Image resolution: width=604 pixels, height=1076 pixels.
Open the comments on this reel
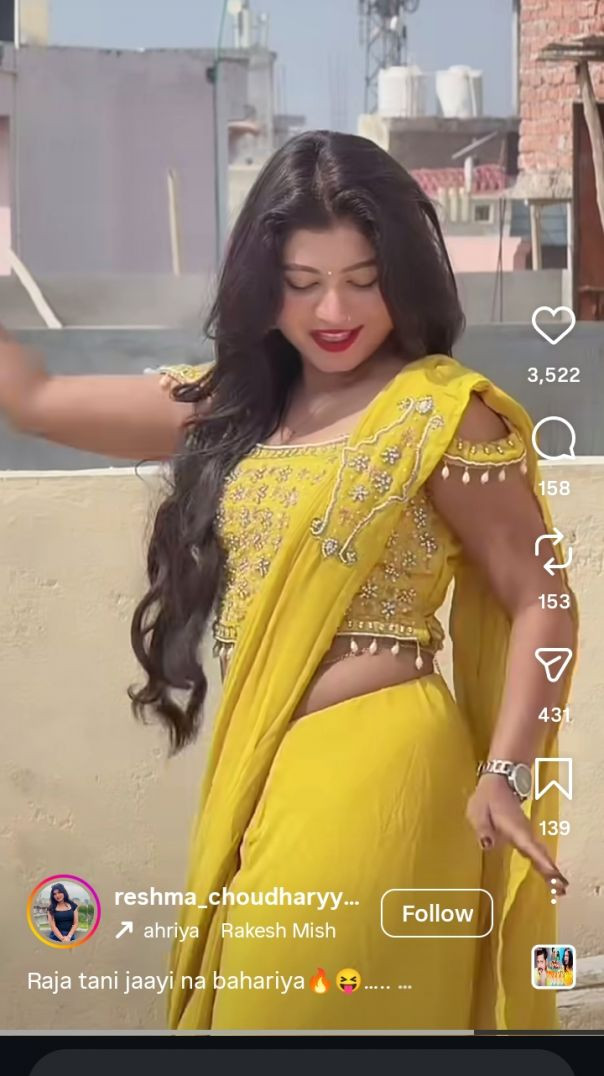coord(553,439)
